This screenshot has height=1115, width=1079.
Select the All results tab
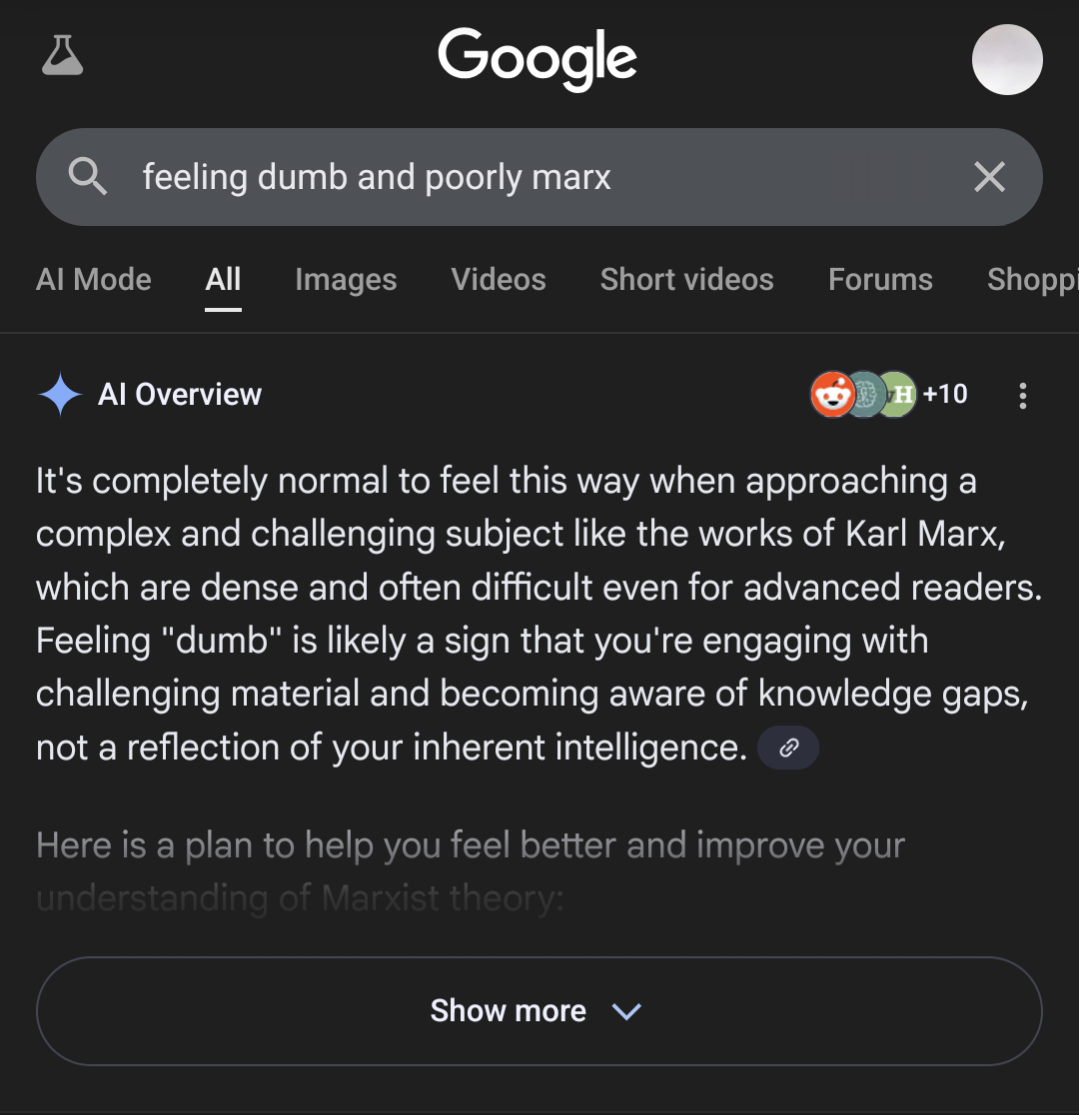point(223,280)
